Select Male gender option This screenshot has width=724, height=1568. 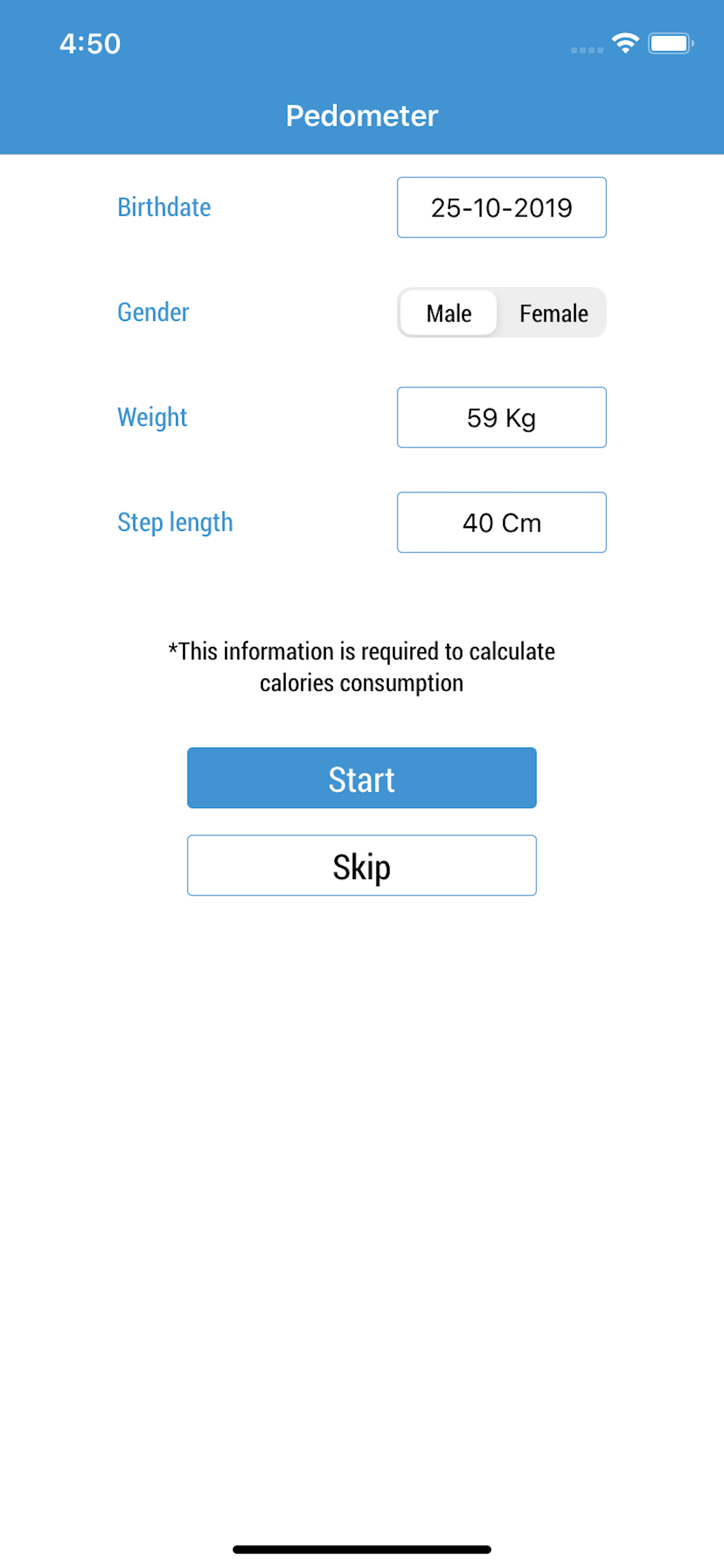[x=448, y=312]
